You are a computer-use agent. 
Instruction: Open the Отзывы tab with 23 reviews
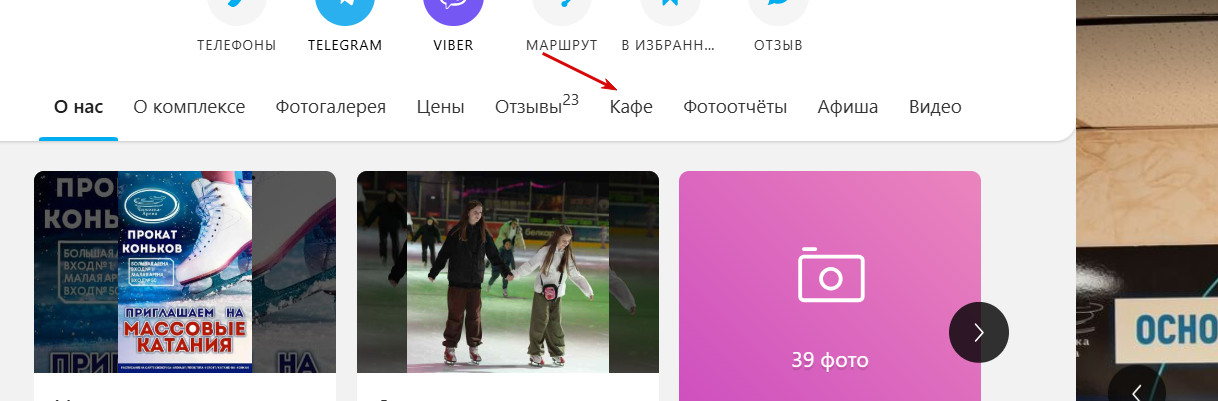click(x=536, y=107)
